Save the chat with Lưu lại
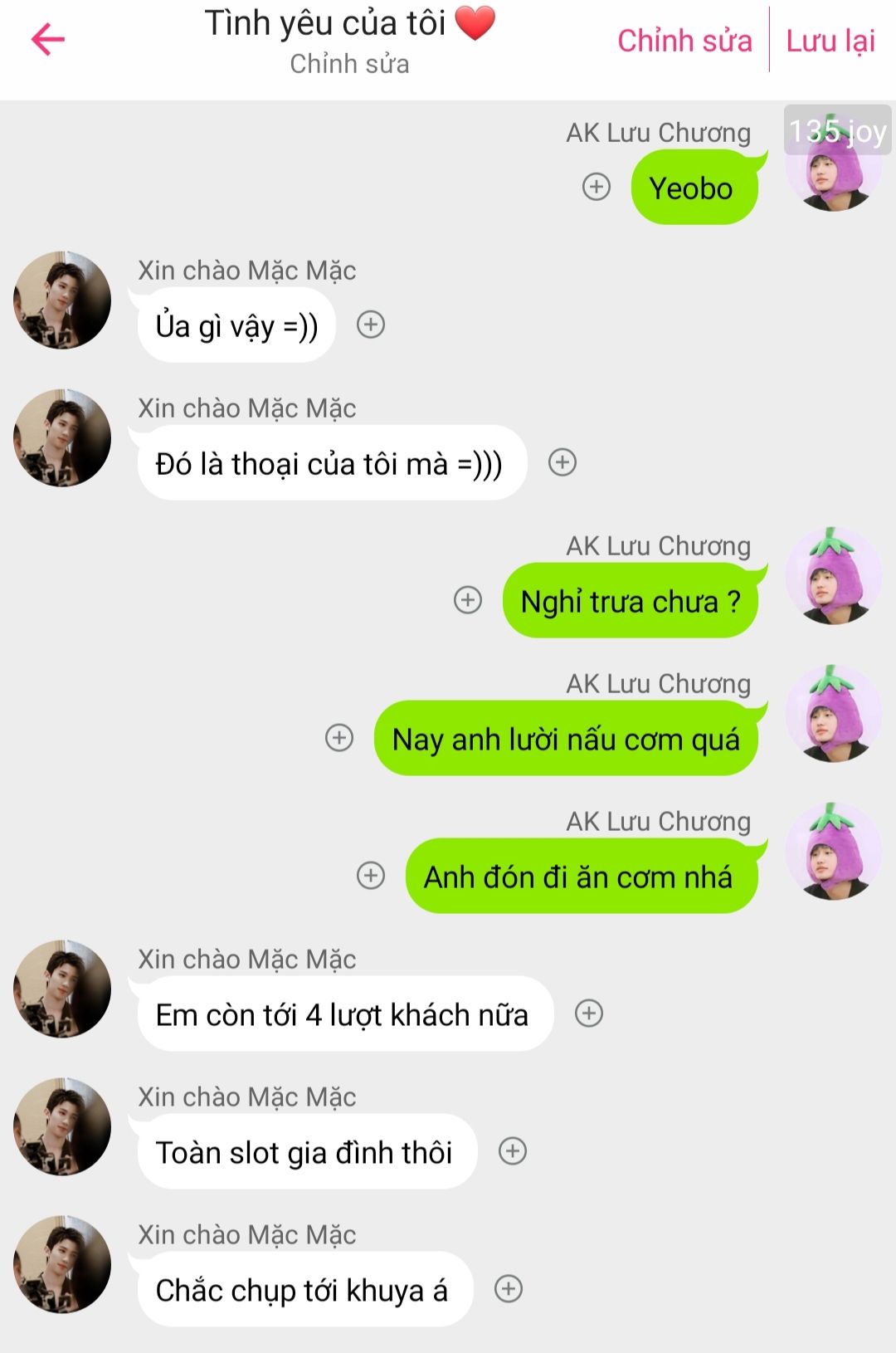 tap(830, 41)
